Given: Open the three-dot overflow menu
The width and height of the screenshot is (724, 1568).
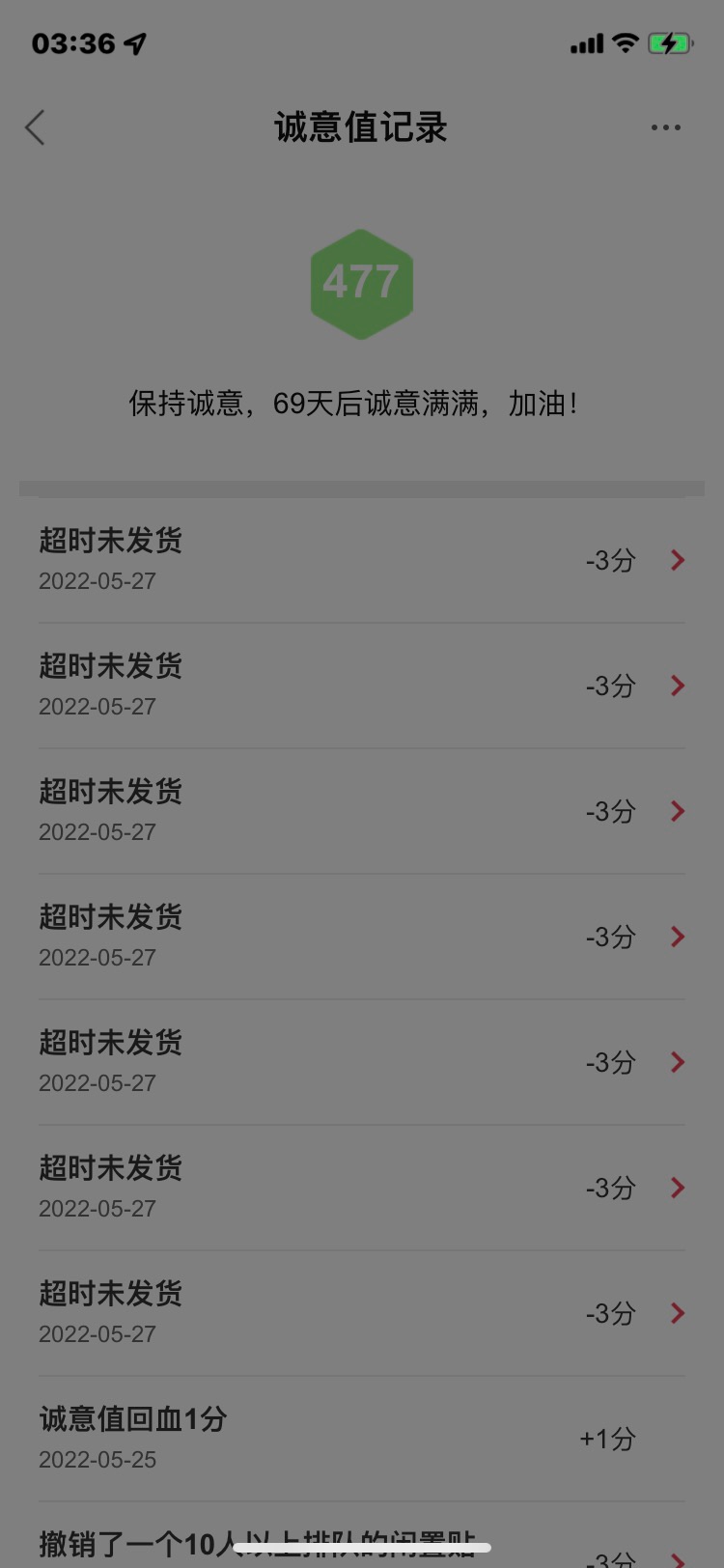Looking at the screenshot, I should [665, 127].
